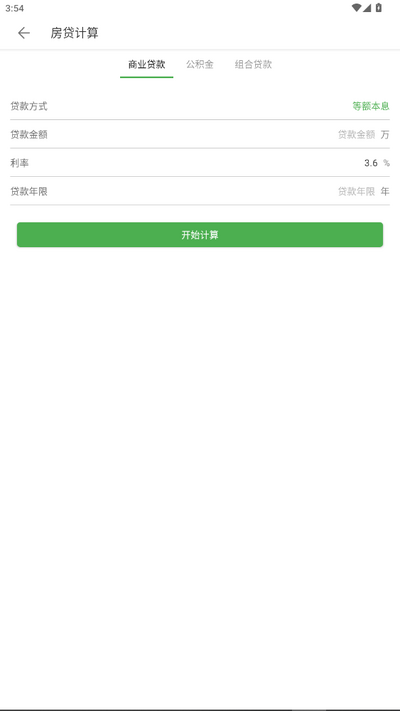Switch to the 公积金 tab
The height and width of the screenshot is (711, 400).
click(200, 64)
